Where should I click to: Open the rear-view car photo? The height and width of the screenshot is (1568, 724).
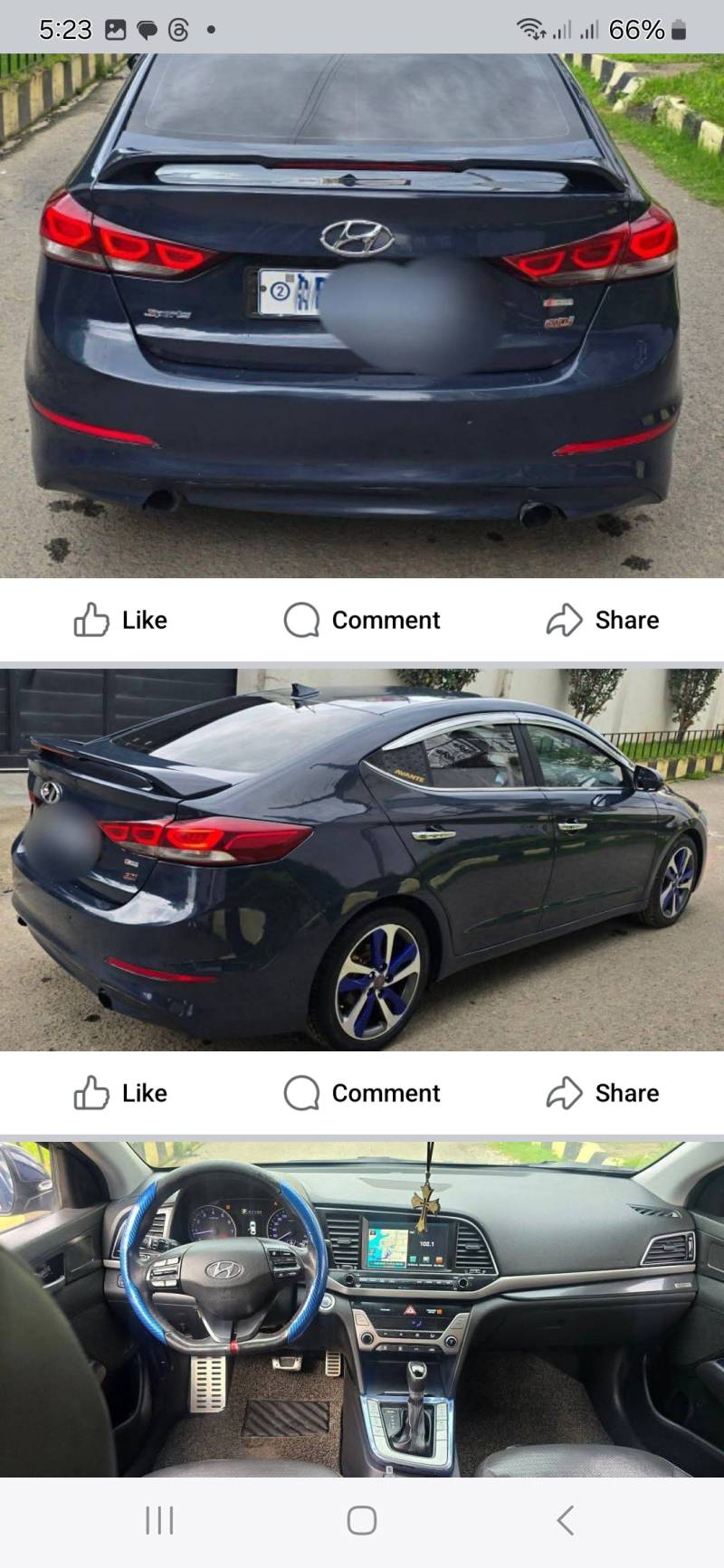click(x=362, y=317)
